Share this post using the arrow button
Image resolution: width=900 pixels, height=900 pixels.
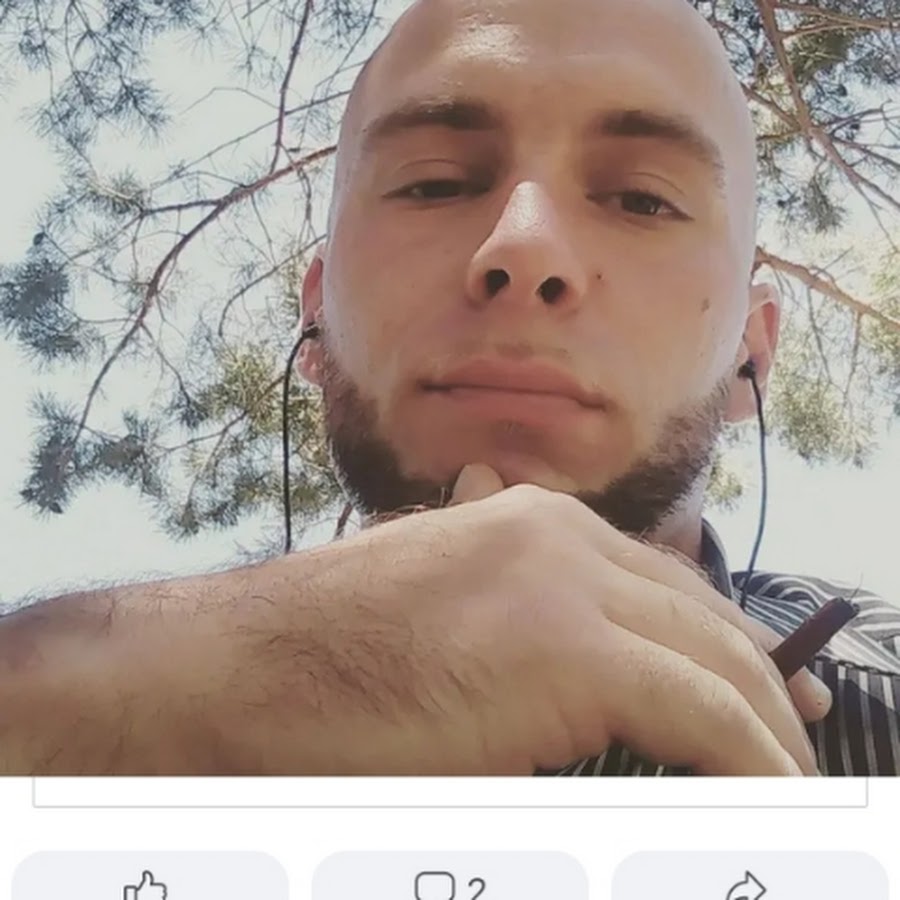pyautogui.click(x=748, y=882)
